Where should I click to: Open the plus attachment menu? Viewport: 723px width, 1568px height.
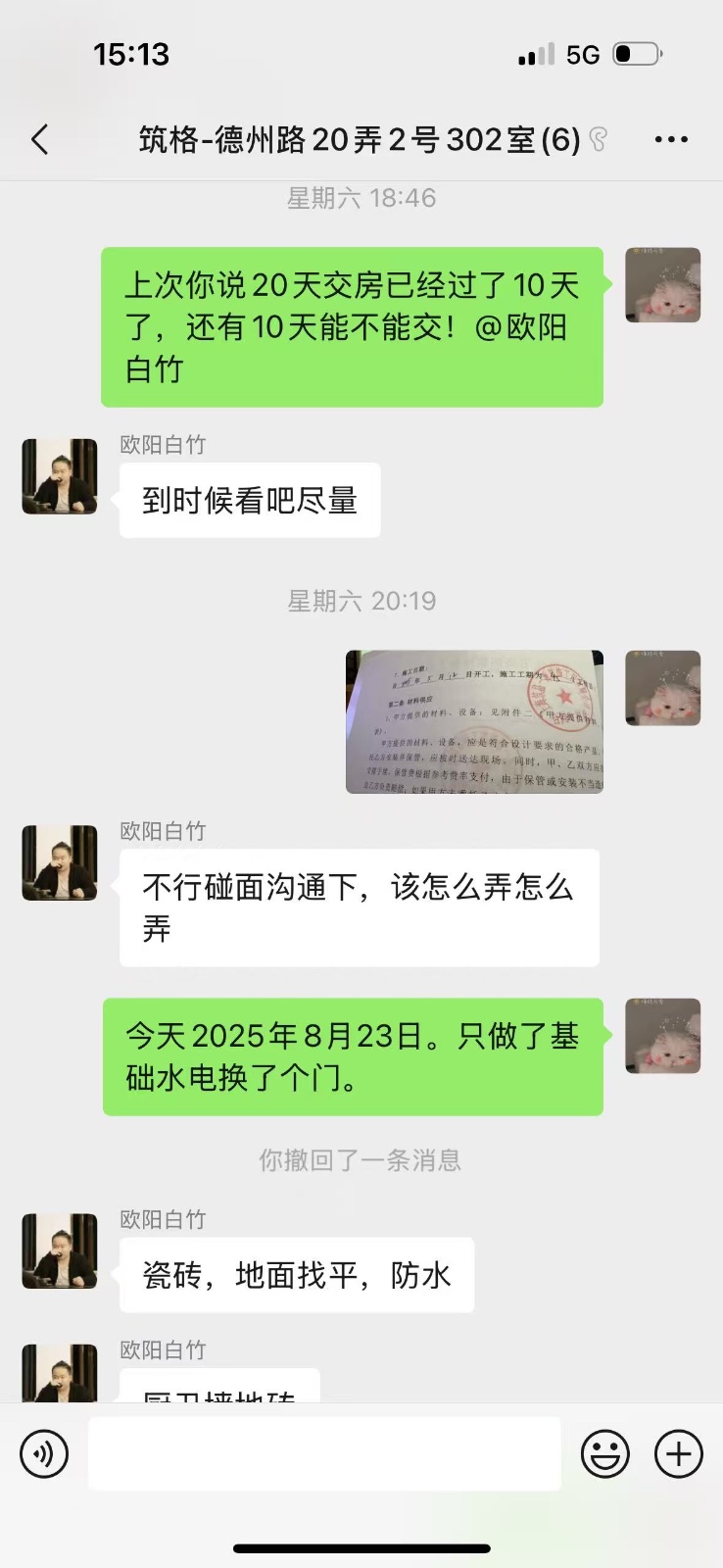coord(679,1453)
